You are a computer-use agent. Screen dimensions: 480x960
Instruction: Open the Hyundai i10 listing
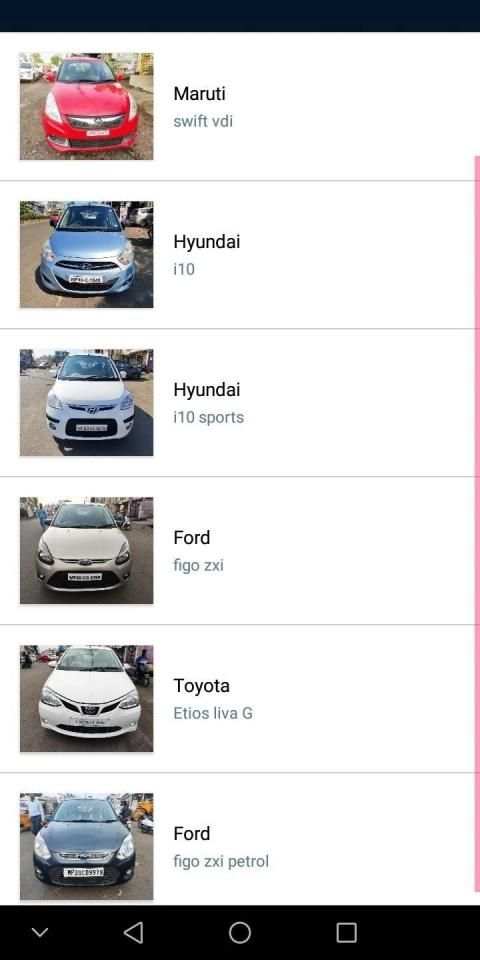click(238, 255)
